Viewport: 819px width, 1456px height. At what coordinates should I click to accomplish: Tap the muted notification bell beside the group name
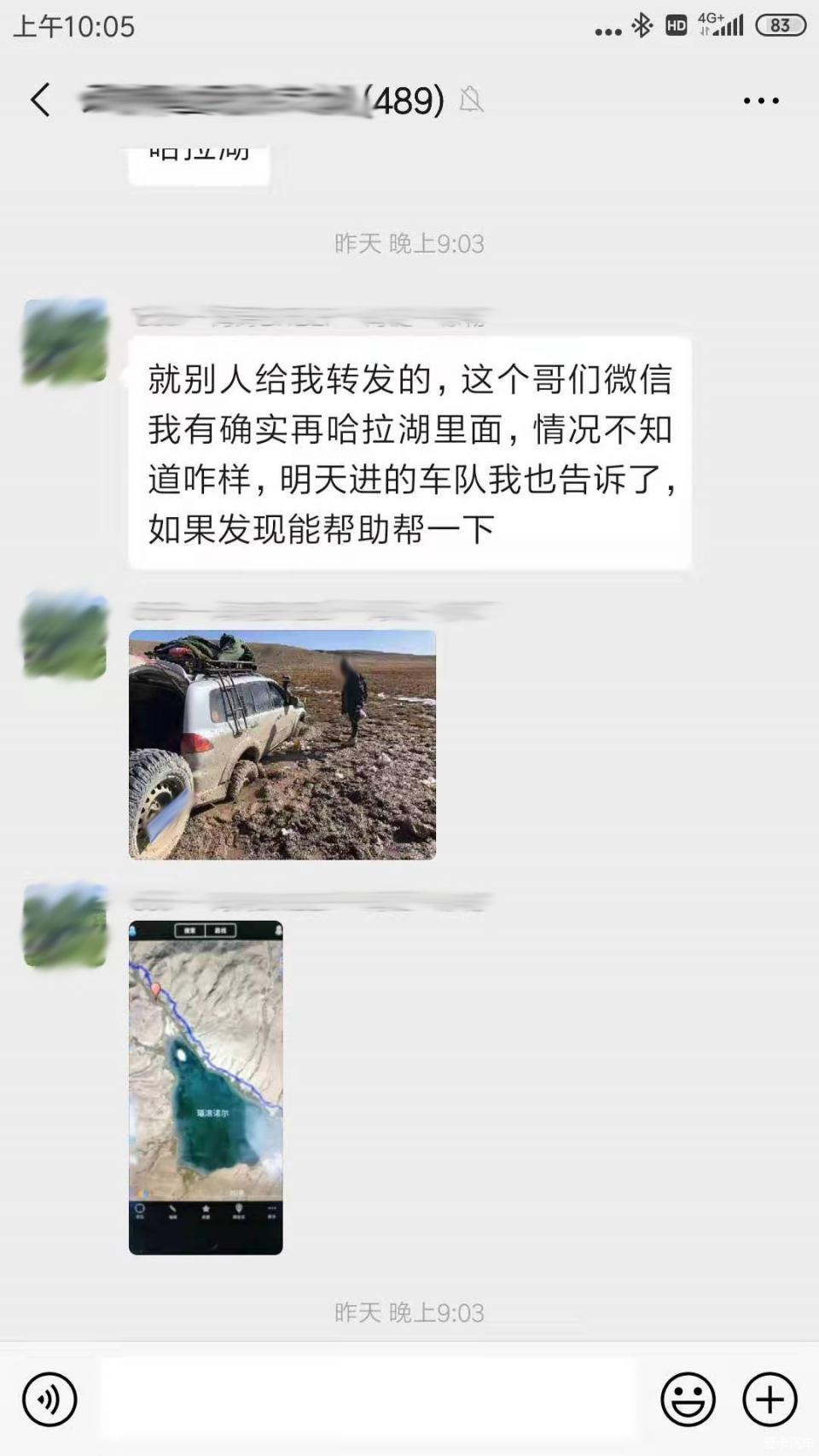coord(473,100)
